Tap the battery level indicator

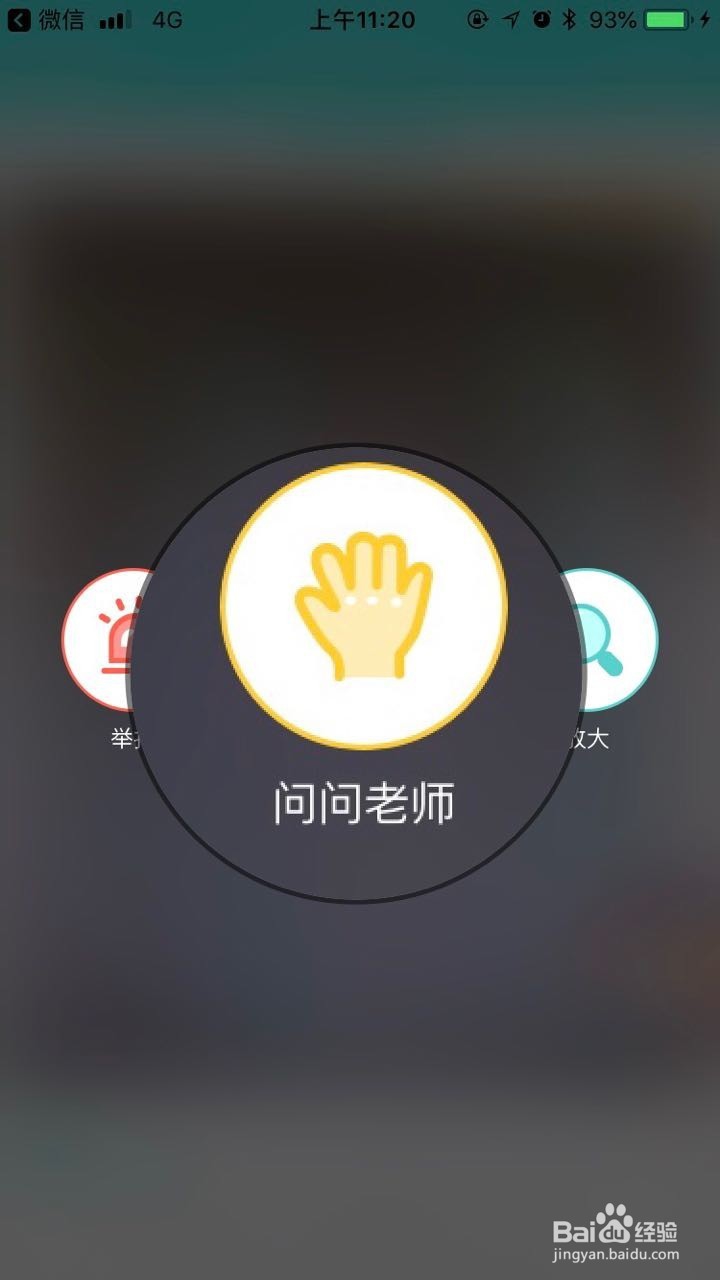tap(665, 18)
